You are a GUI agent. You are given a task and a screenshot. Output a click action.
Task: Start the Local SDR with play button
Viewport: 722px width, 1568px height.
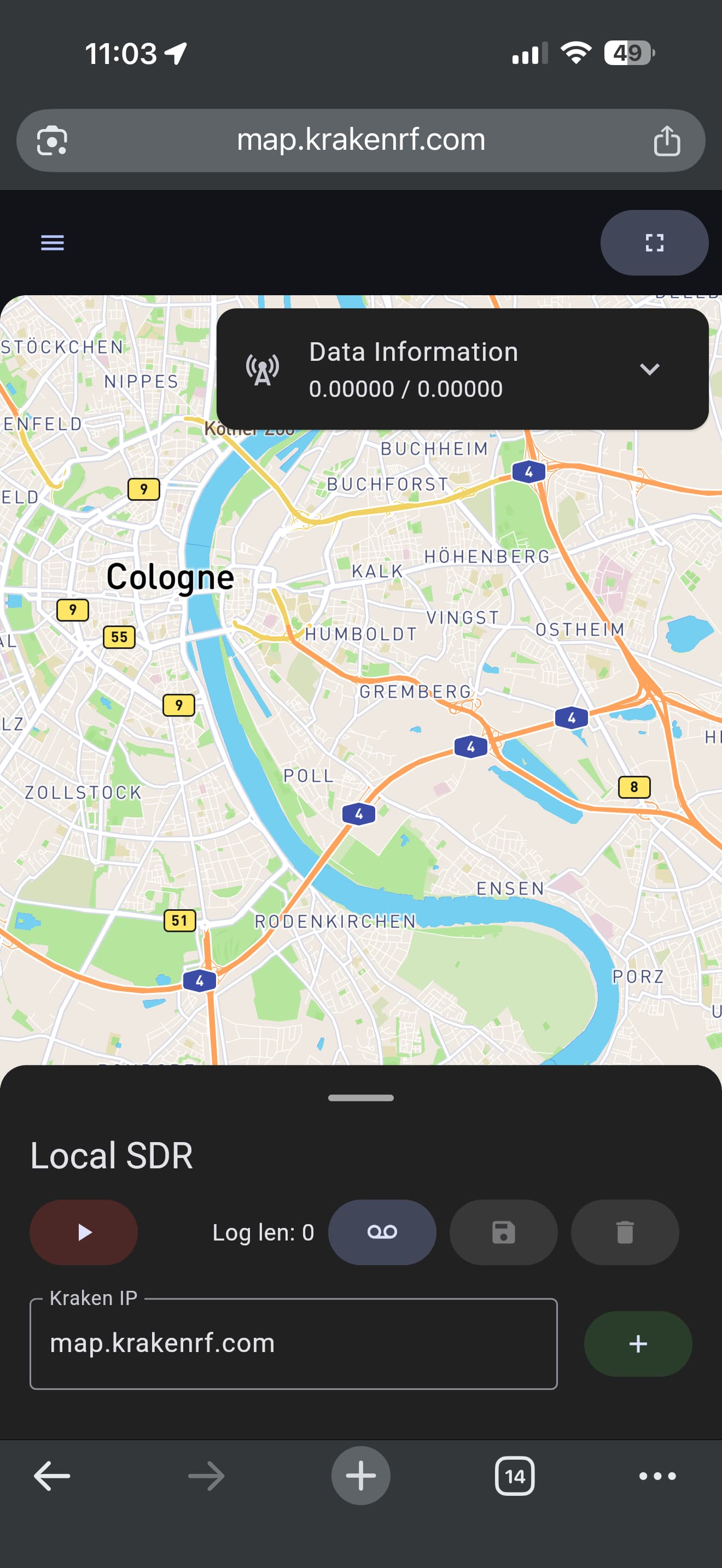click(84, 1232)
